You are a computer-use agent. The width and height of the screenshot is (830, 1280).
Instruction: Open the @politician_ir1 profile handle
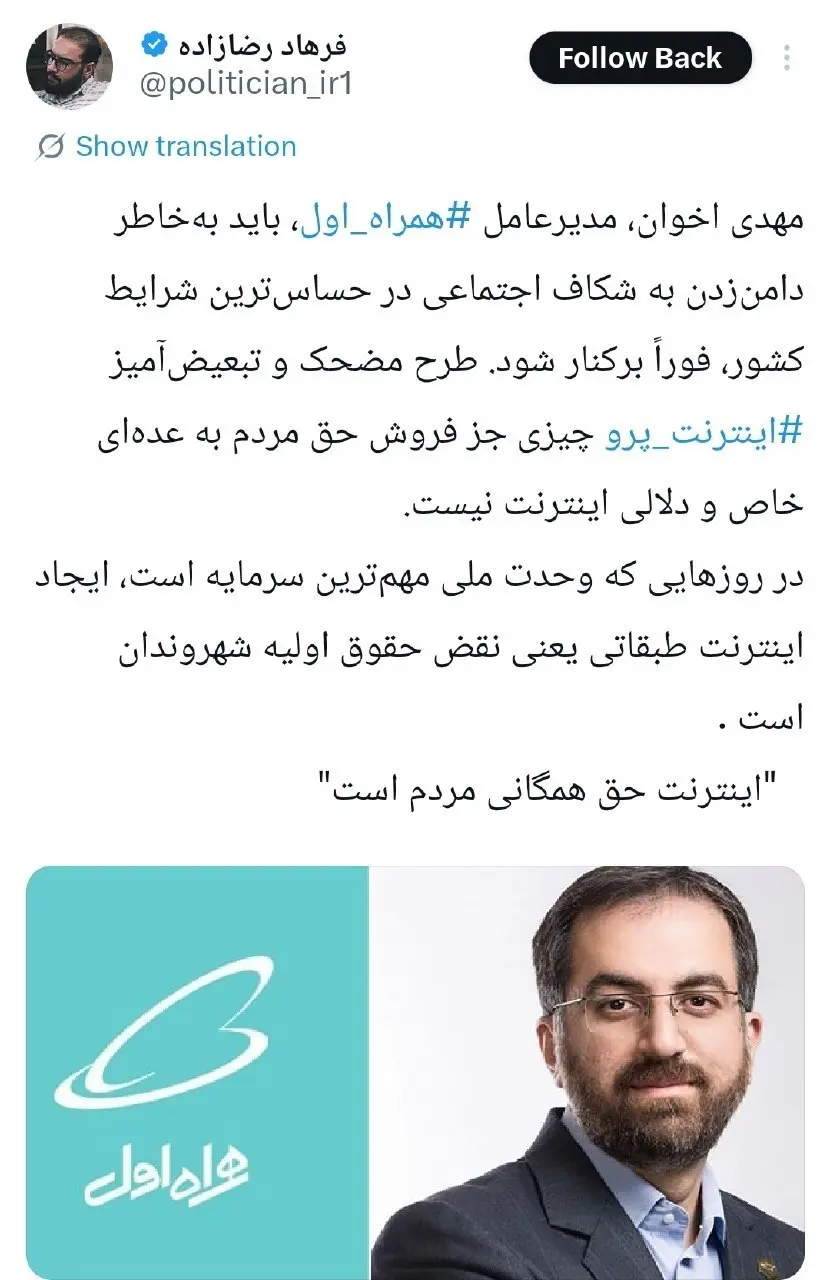245,84
